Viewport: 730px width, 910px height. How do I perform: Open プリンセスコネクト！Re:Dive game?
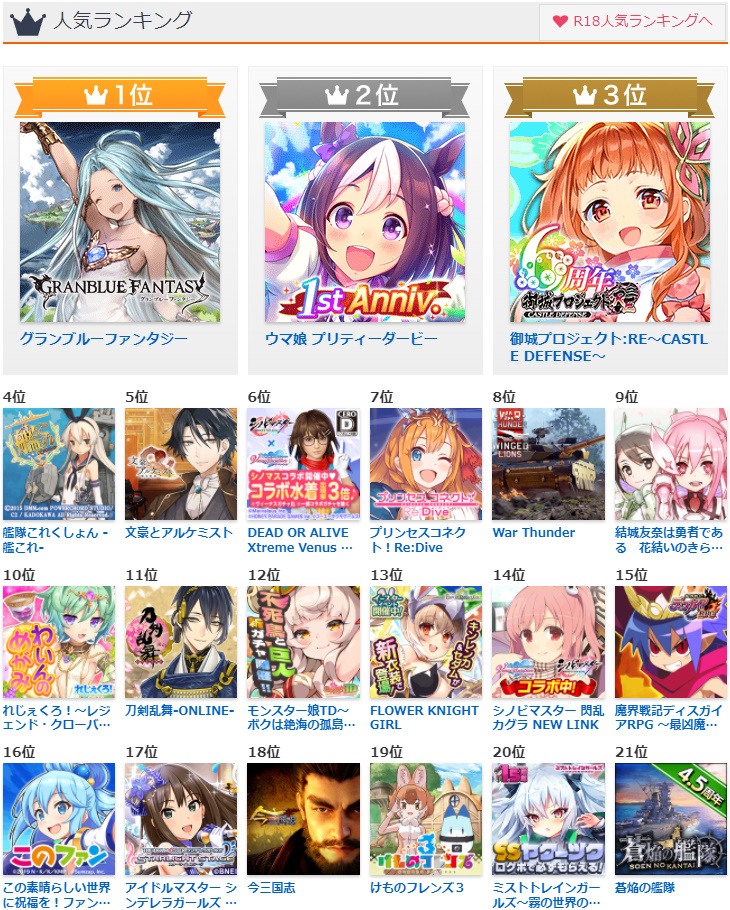426,464
